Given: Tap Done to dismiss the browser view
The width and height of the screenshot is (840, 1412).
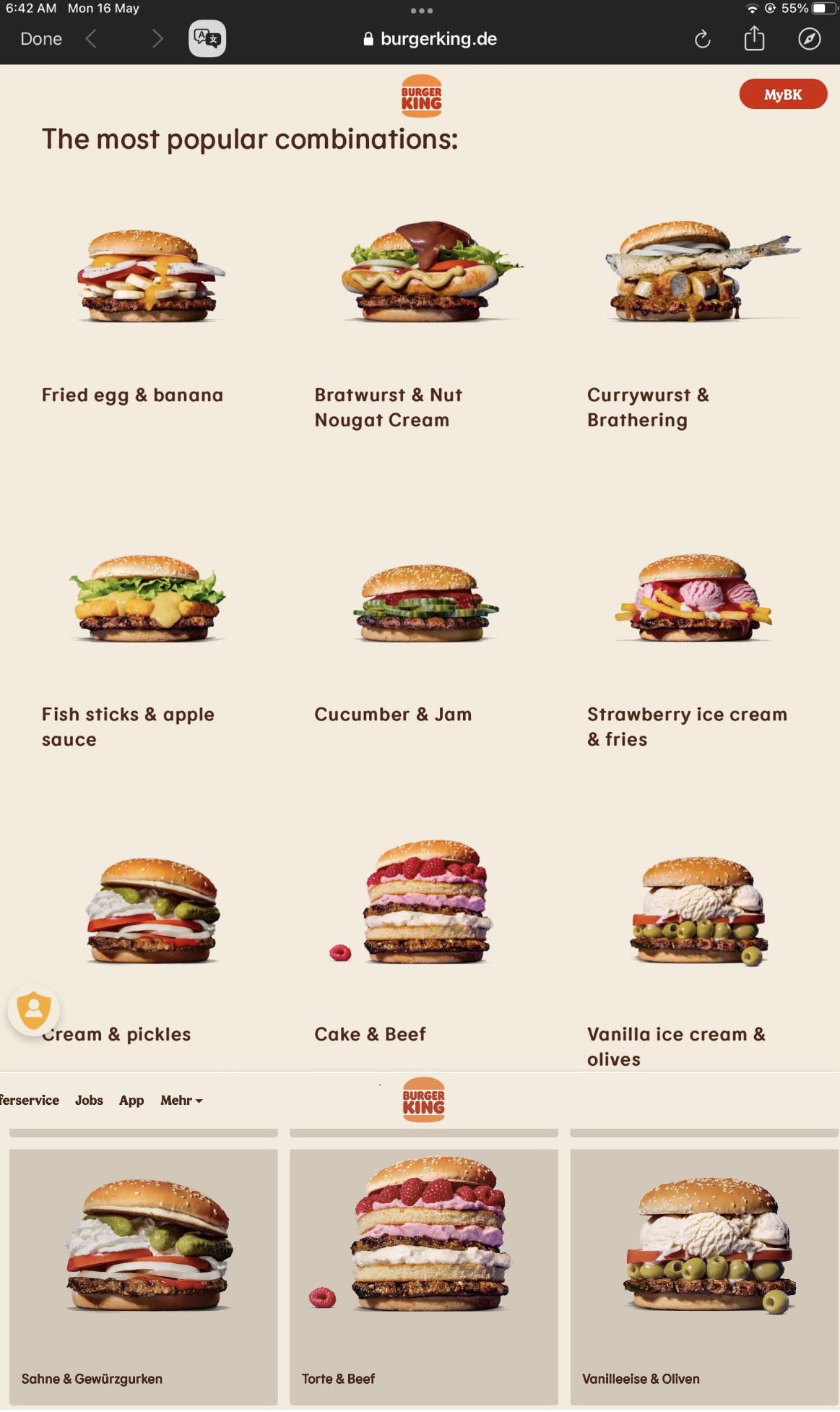Looking at the screenshot, I should (40, 38).
